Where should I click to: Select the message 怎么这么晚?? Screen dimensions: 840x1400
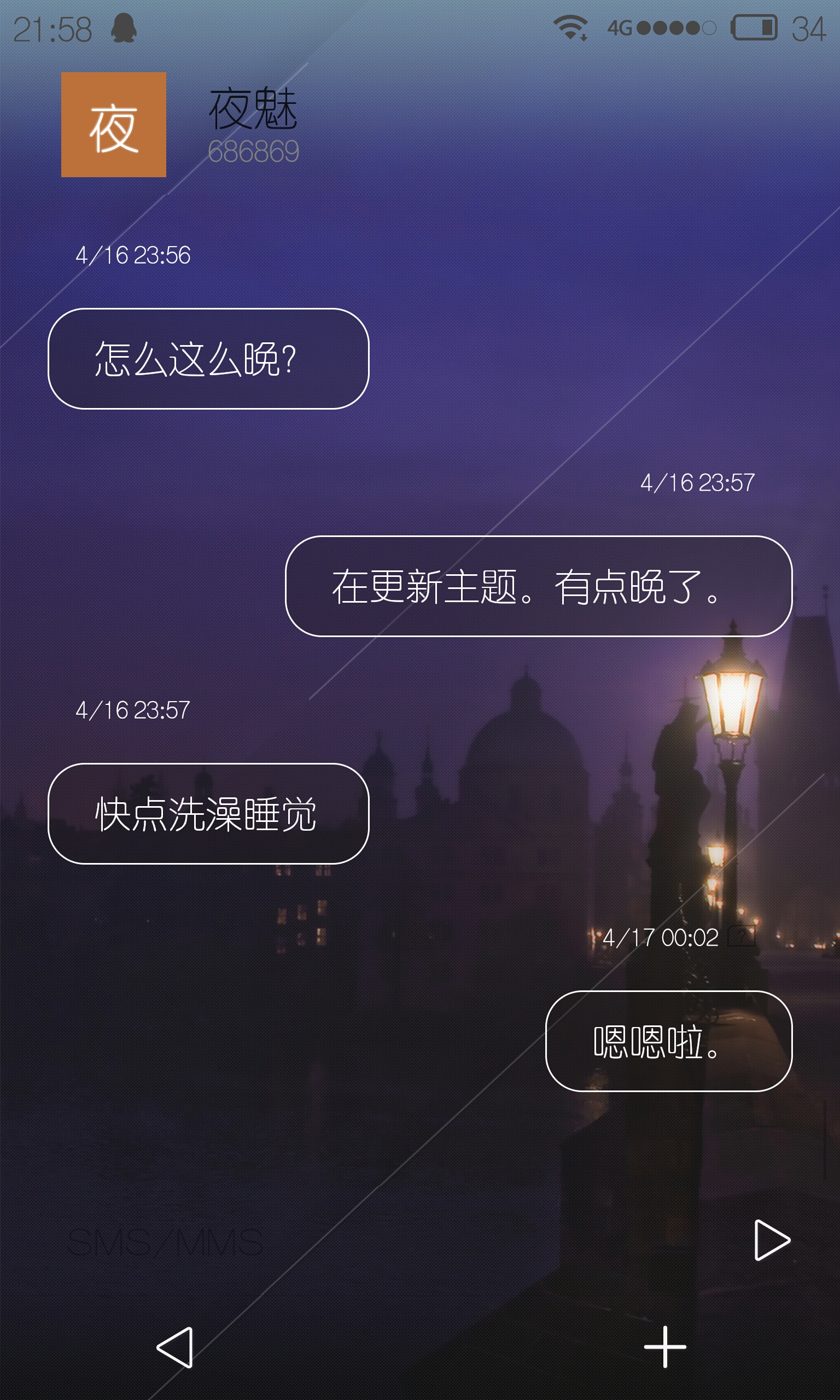click(x=208, y=359)
